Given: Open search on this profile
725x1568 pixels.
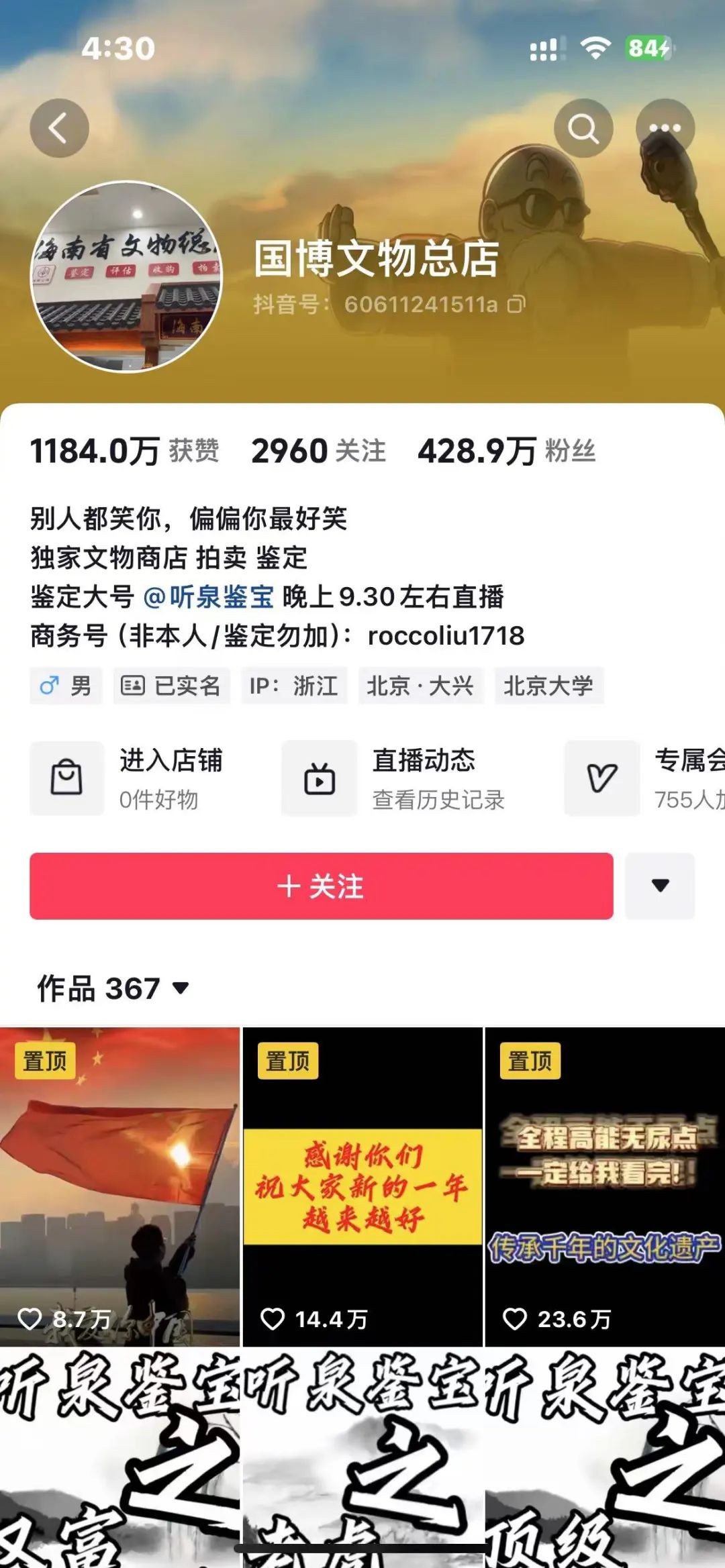Looking at the screenshot, I should [583, 128].
